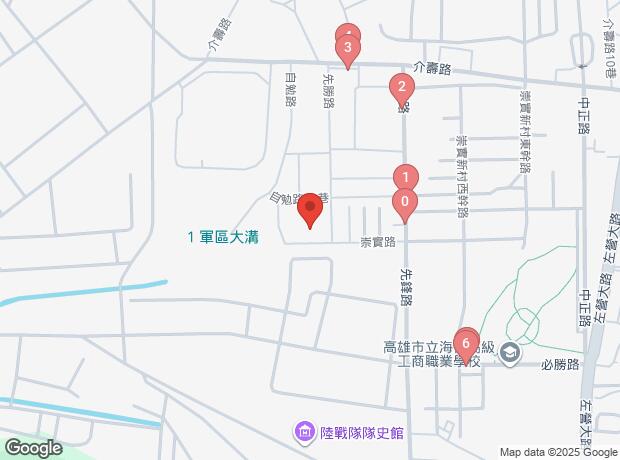Open map marker number 1
Screen dimensions: 620x460
point(405,178)
